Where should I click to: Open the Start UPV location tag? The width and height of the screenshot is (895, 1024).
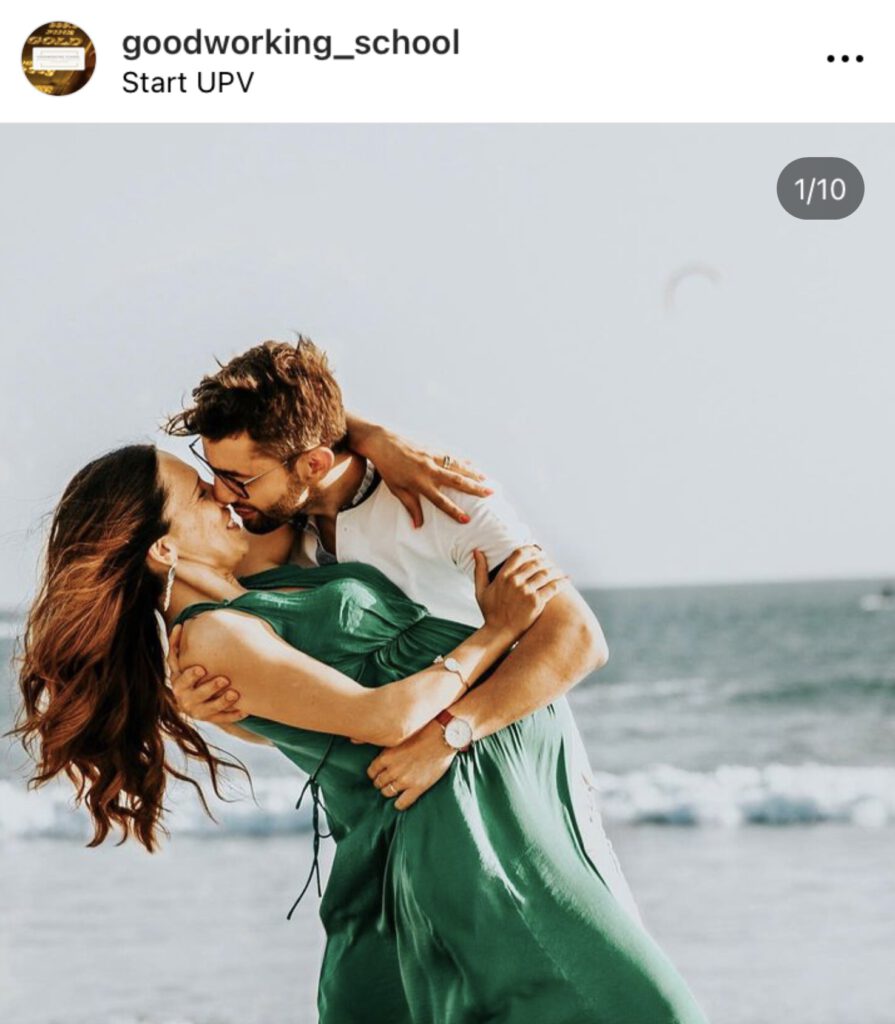click(x=188, y=82)
